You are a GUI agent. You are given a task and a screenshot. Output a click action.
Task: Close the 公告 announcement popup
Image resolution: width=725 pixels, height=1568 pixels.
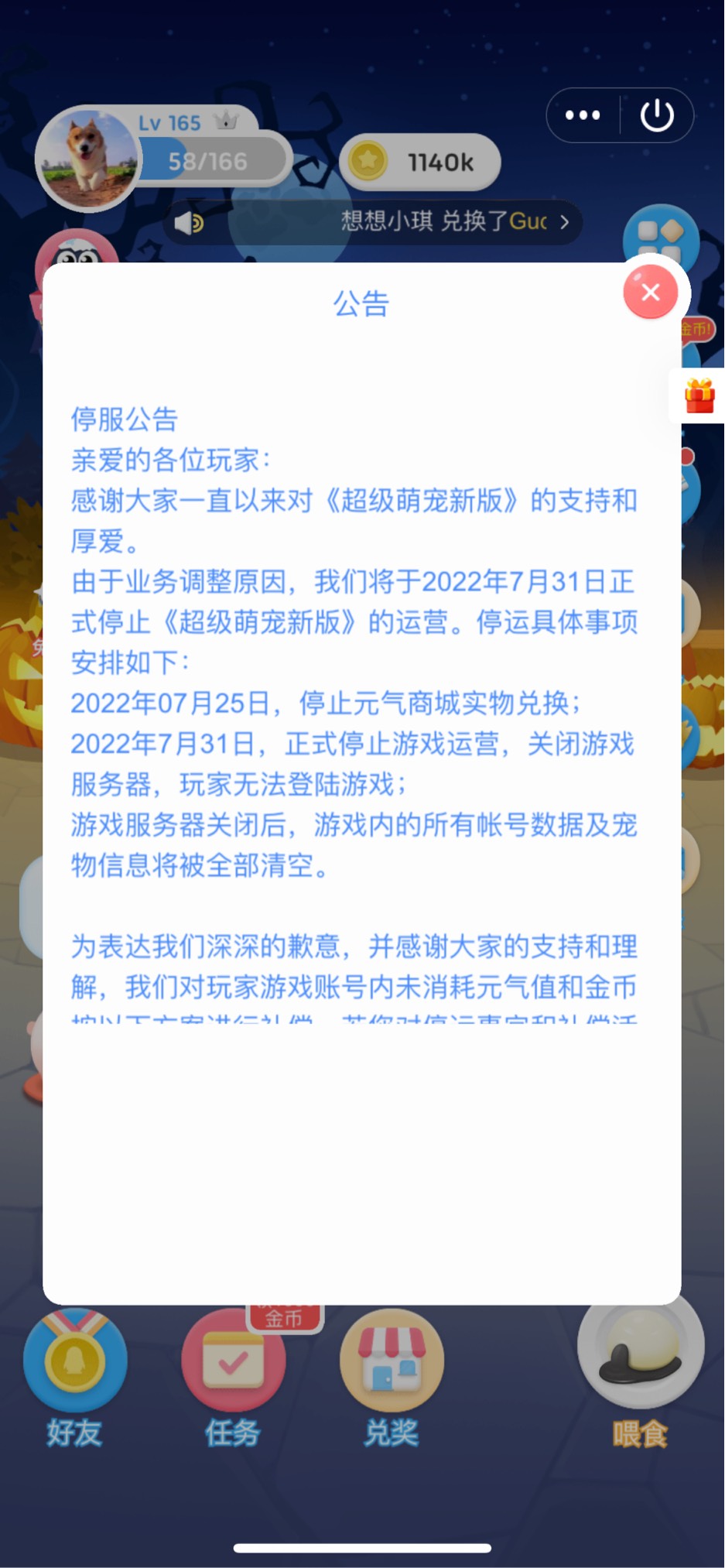point(650,293)
